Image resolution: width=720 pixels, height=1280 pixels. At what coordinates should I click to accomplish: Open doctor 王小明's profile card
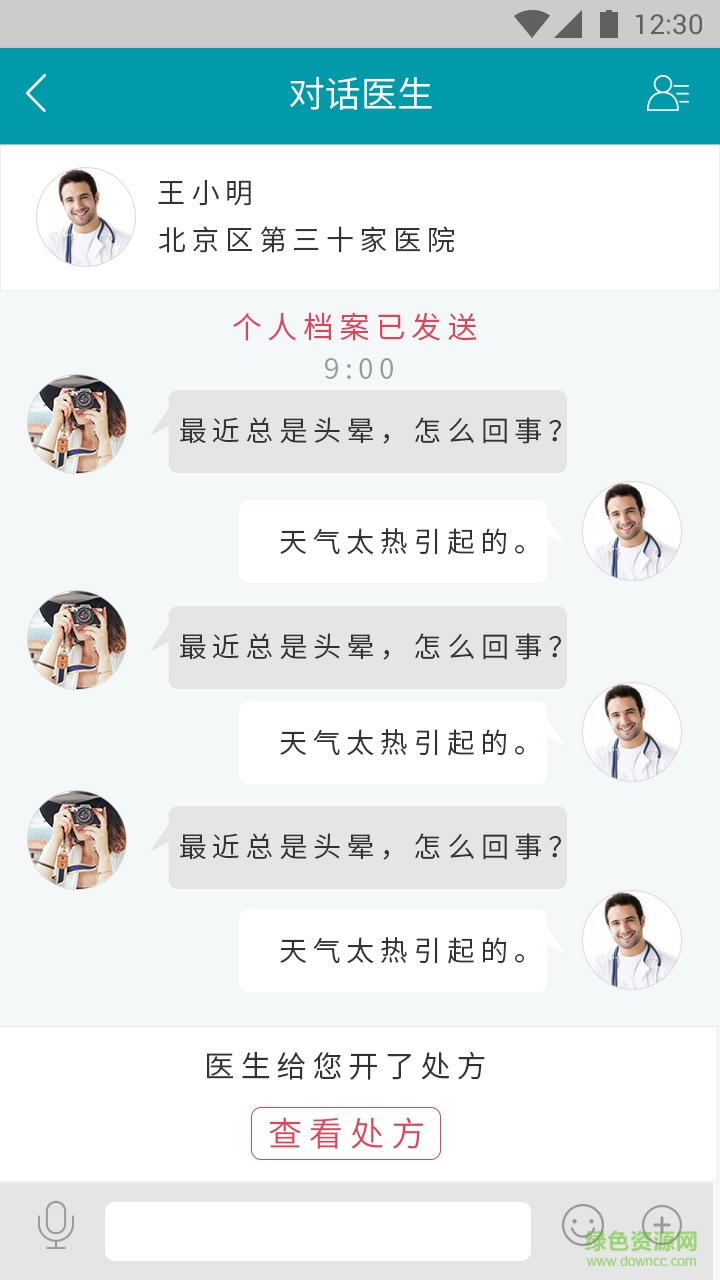click(x=359, y=217)
